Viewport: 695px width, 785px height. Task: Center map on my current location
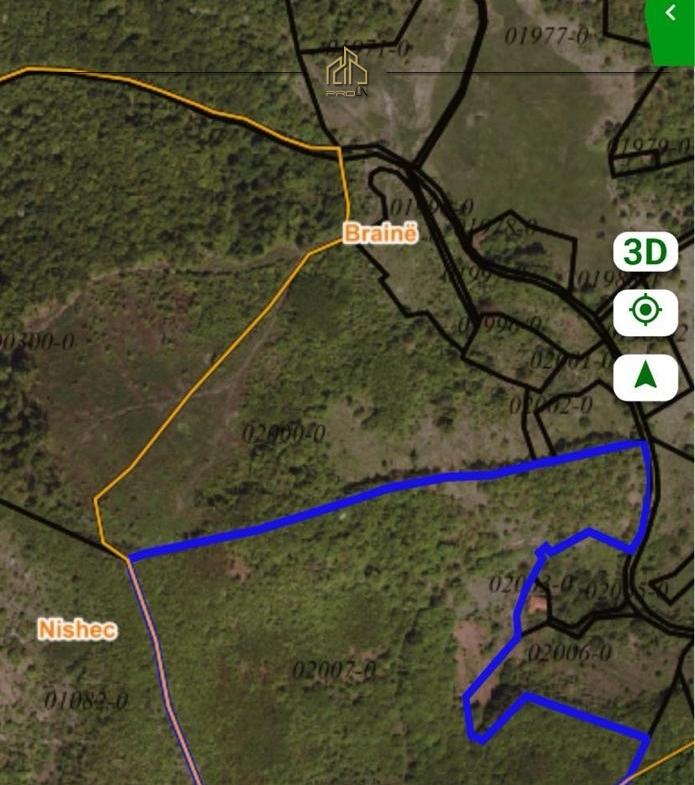(x=645, y=312)
